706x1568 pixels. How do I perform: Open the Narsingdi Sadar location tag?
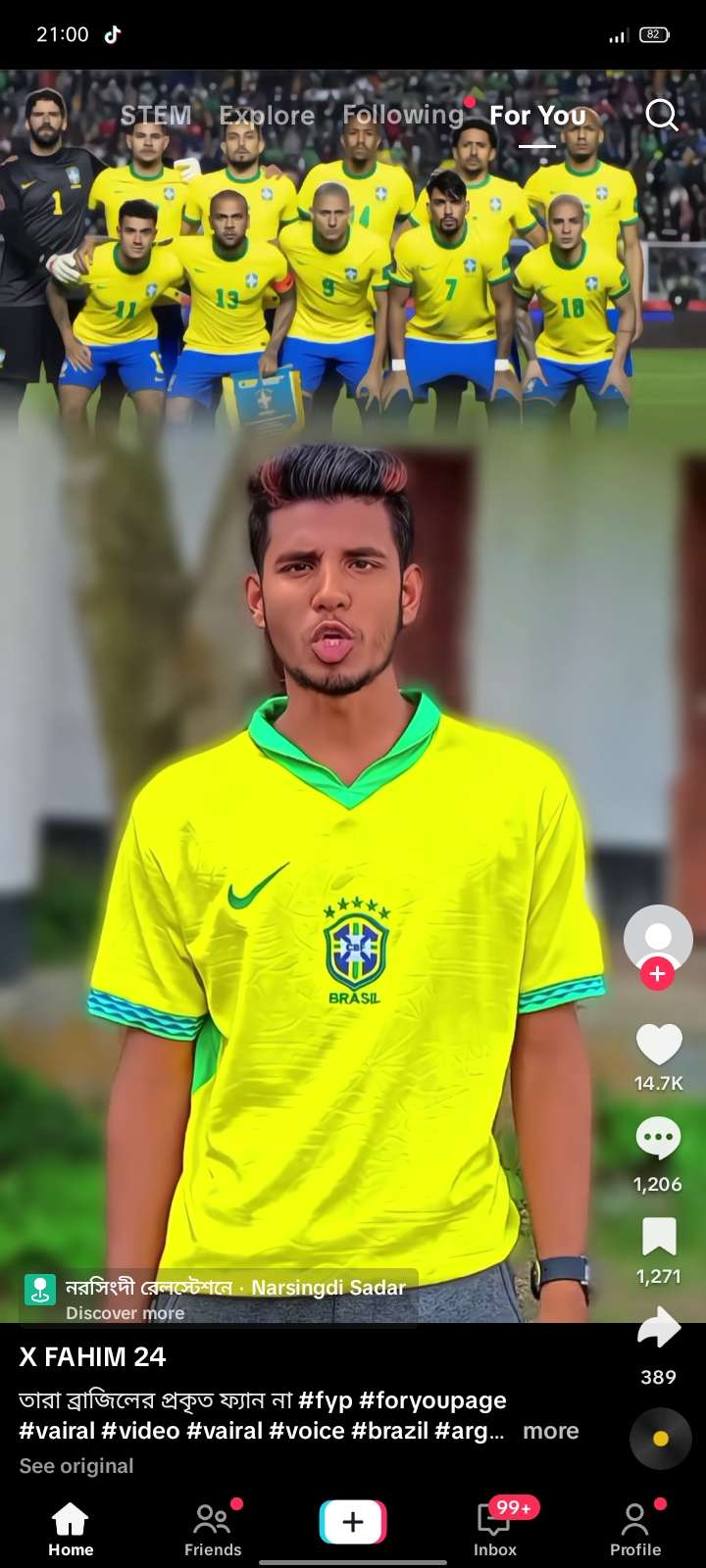tap(235, 1288)
